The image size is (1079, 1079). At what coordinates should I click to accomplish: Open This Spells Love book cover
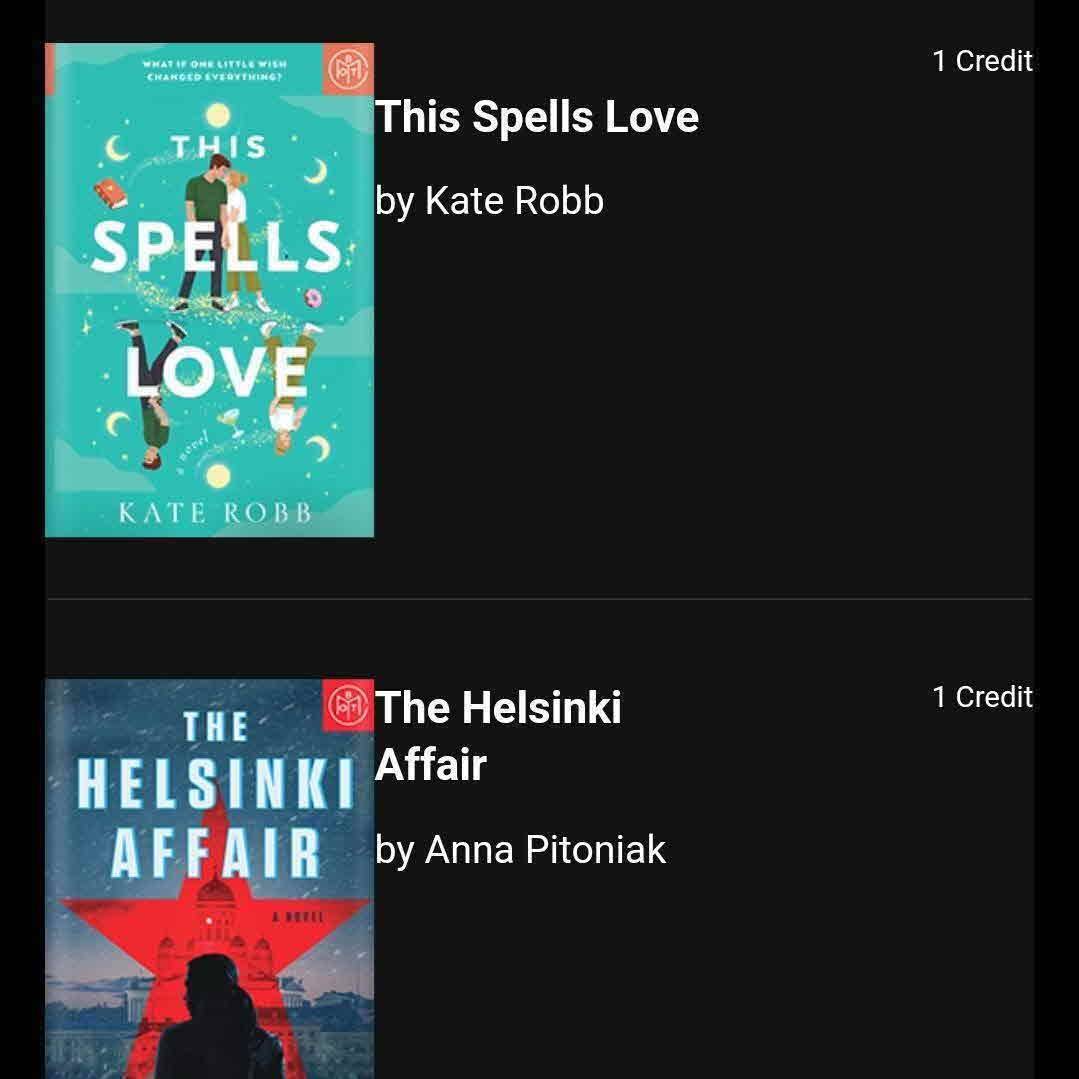[209, 290]
